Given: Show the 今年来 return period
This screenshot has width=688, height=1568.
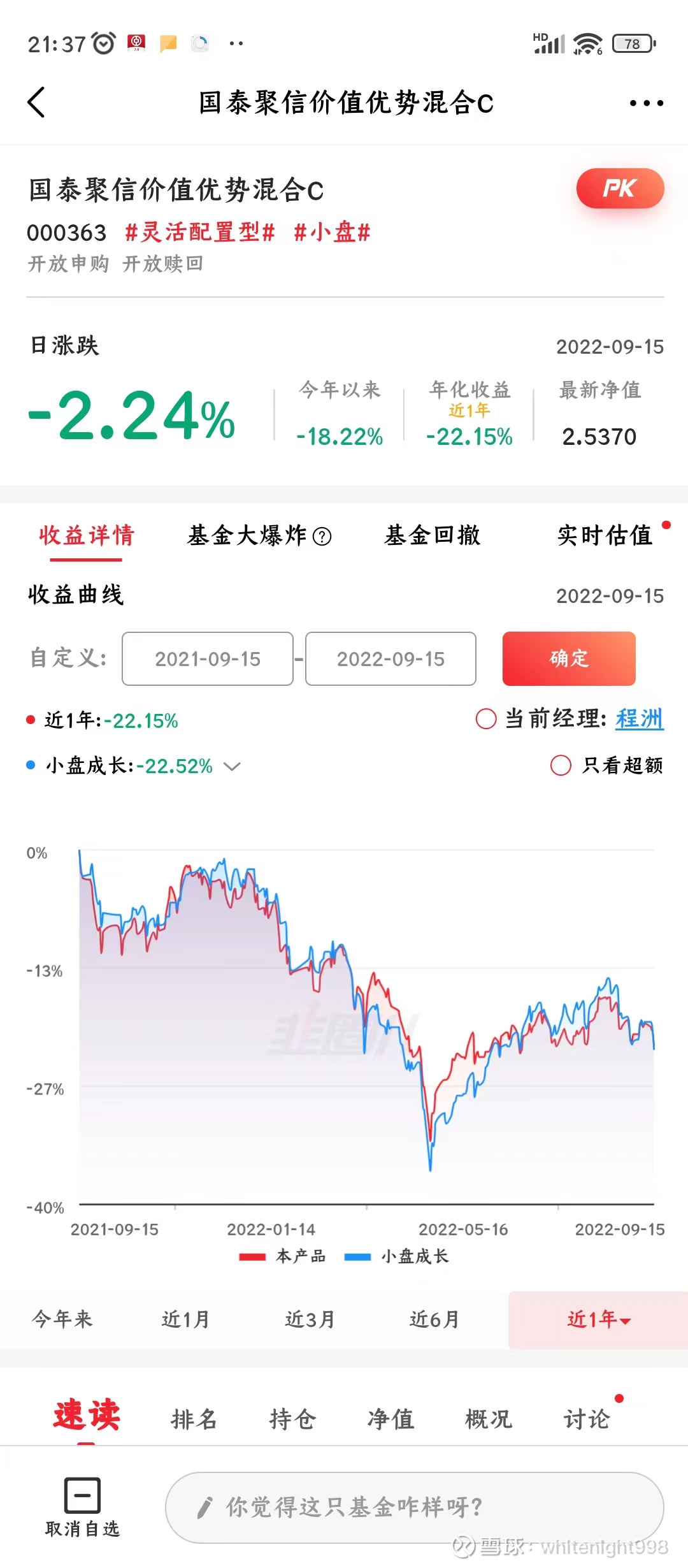Looking at the screenshot, I should tap(62, 1319).
